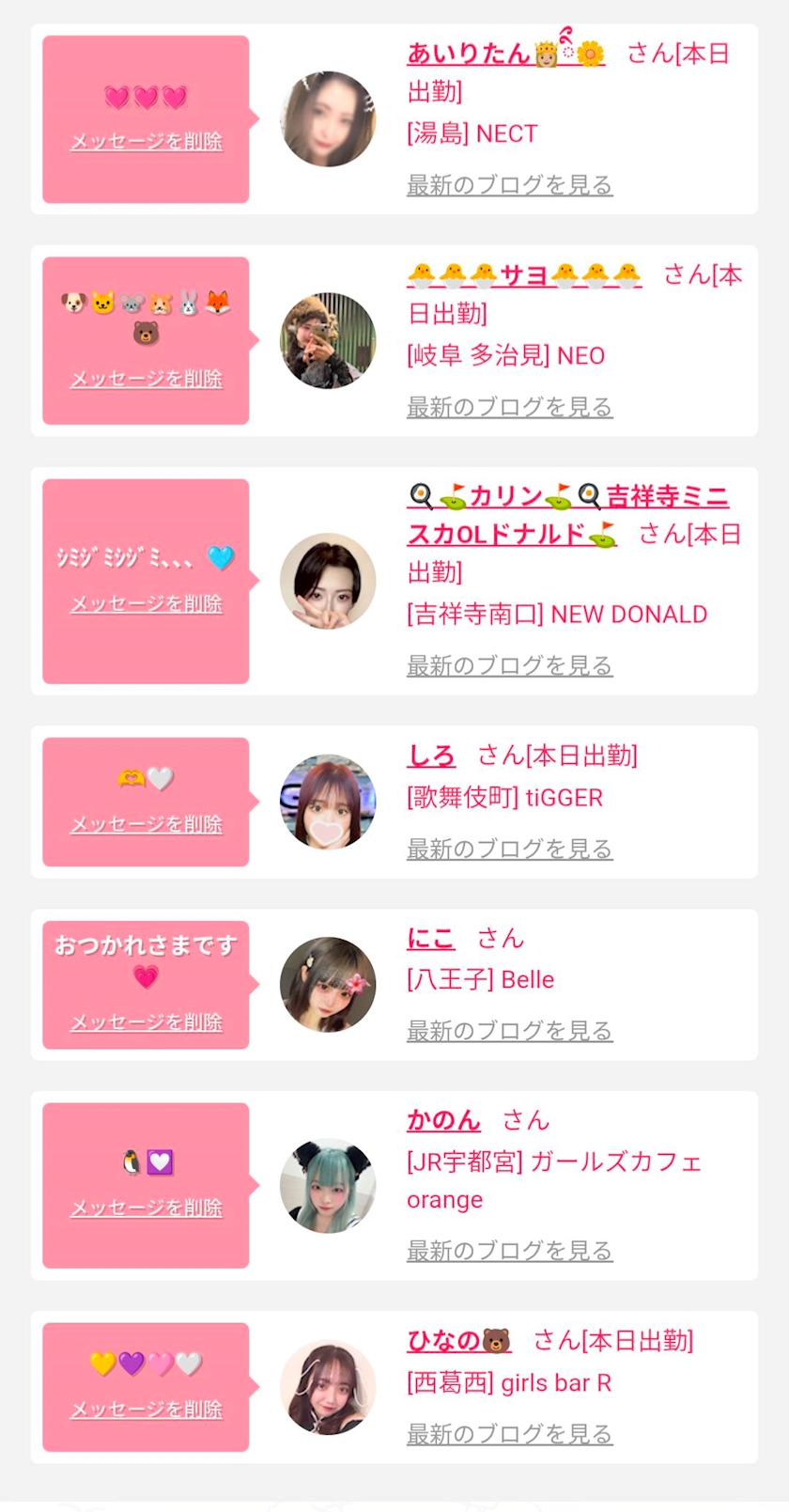789x1512 pixels.
Task: Open にこ's profile name link
Action: (431, 938)
